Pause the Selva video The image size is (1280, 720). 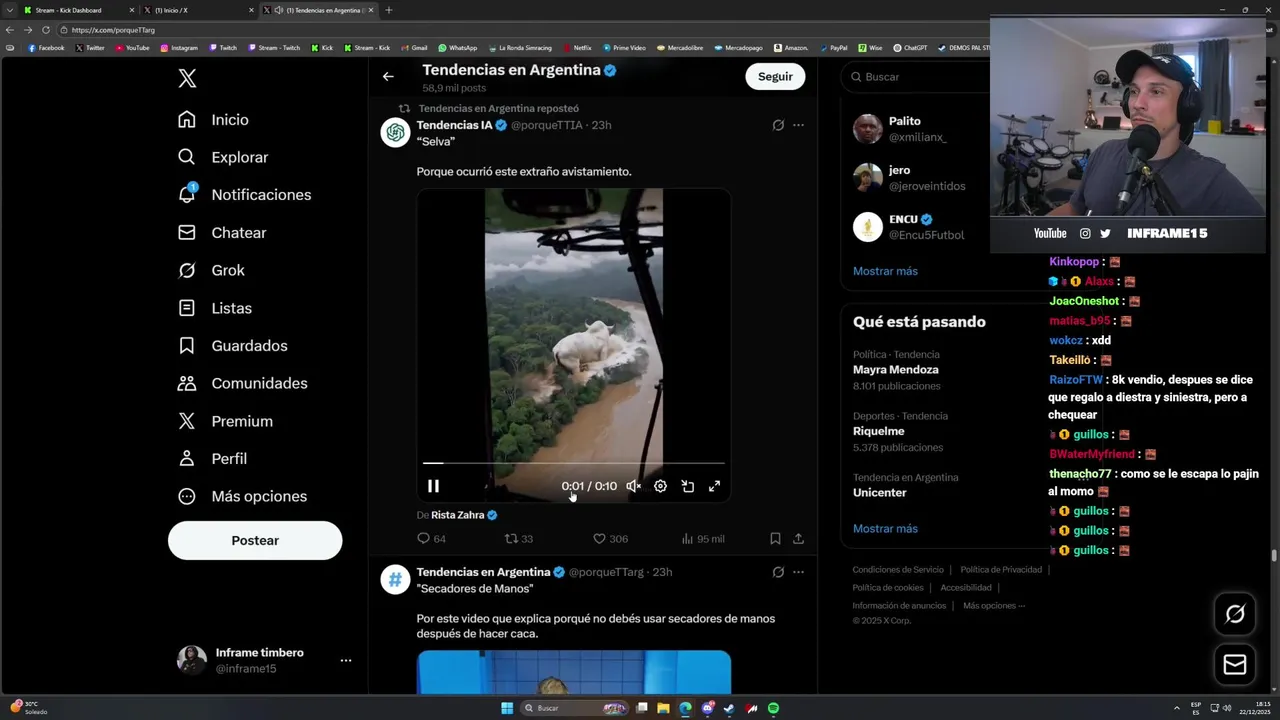point(433,486)
